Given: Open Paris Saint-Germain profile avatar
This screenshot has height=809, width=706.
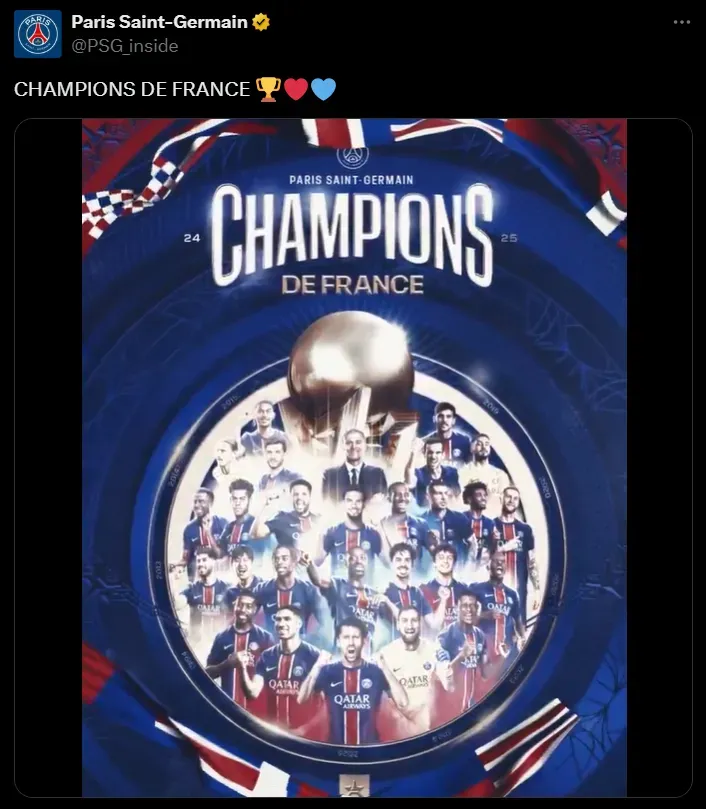Looking at the screenshot, I should pos(38,34).
